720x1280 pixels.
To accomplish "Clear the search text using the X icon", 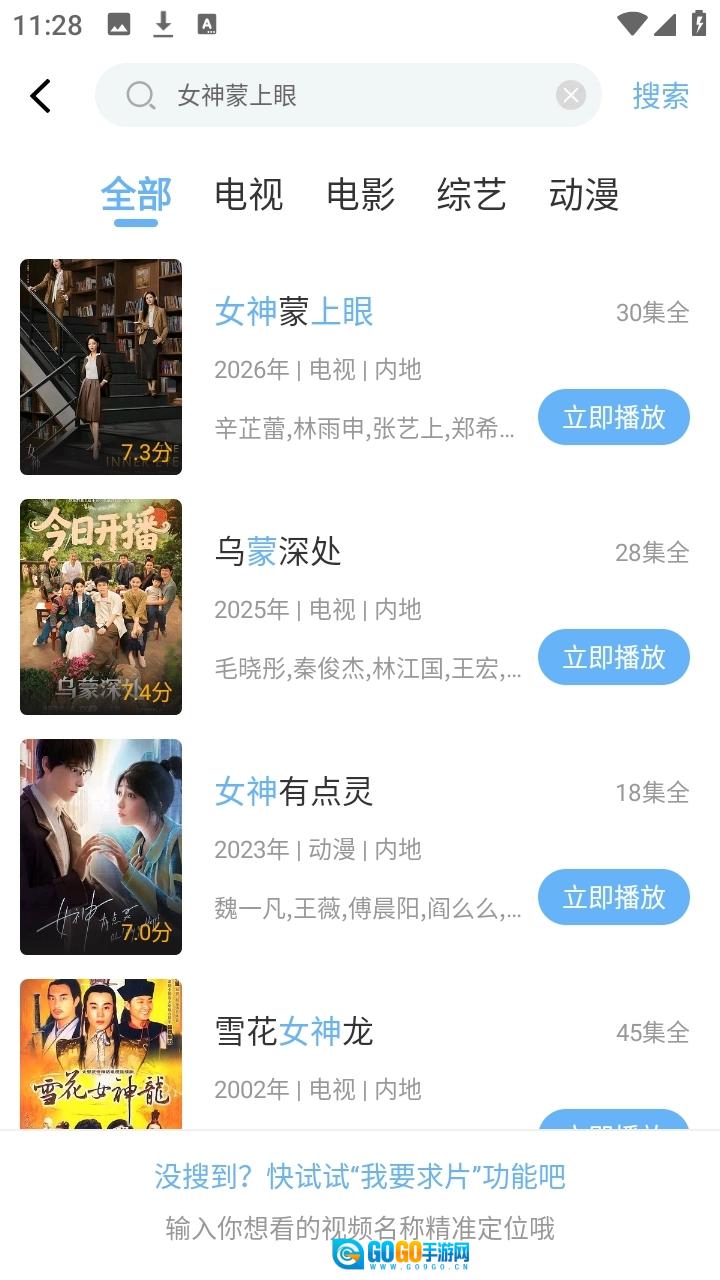I will [x=570, y=95].
